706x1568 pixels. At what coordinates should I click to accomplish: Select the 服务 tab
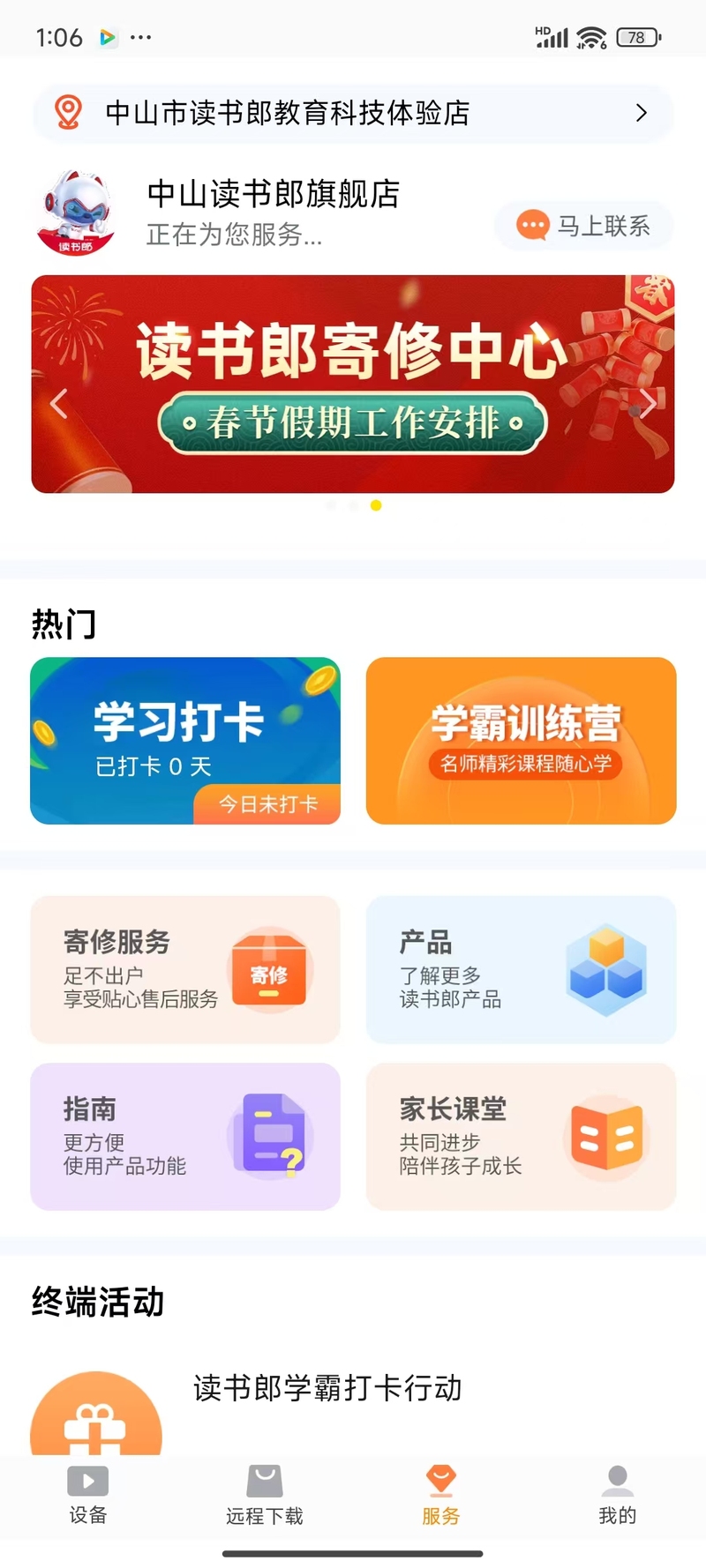click(440, 1494)
